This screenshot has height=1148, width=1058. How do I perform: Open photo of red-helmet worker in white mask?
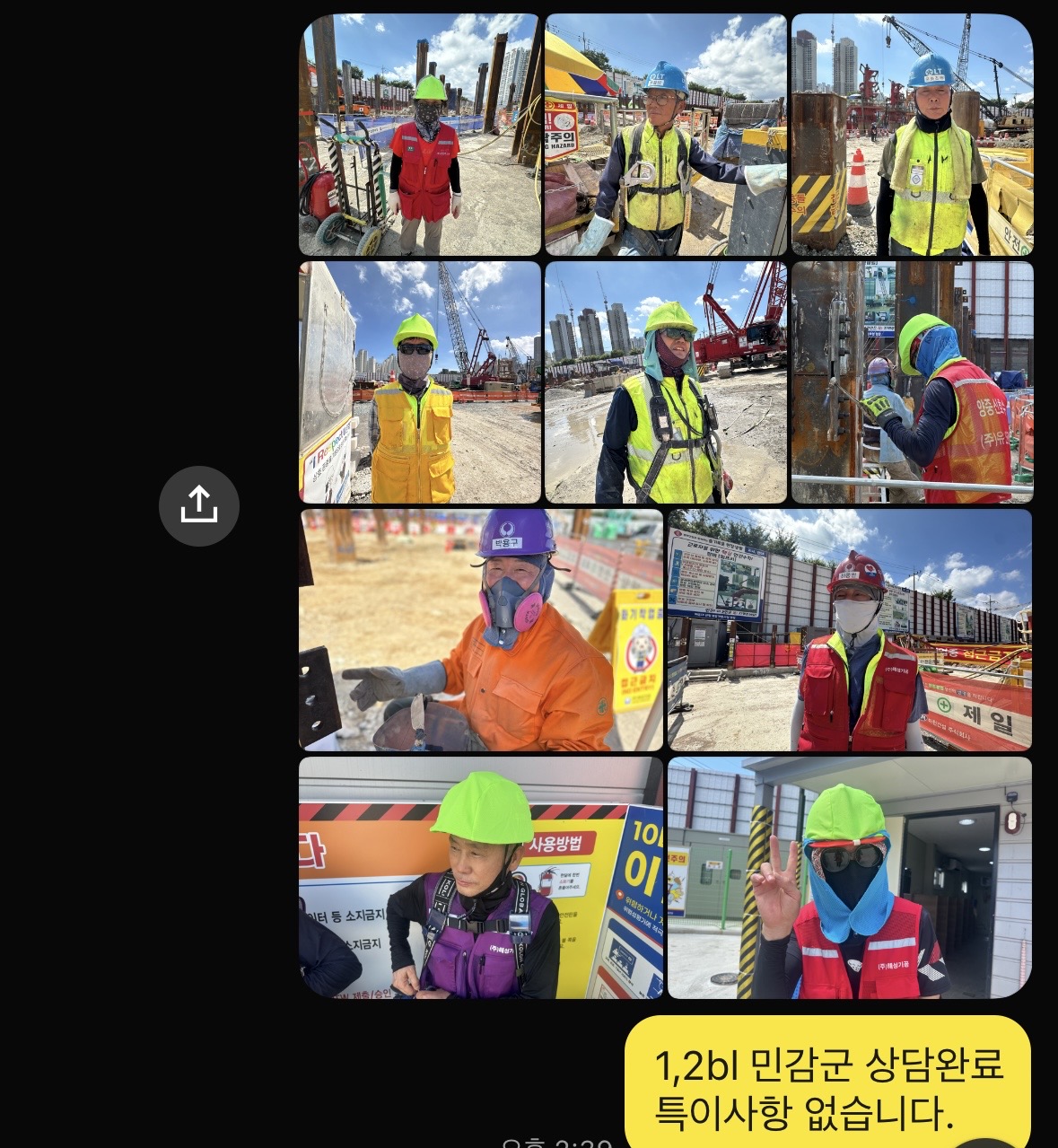pos(849,630)
